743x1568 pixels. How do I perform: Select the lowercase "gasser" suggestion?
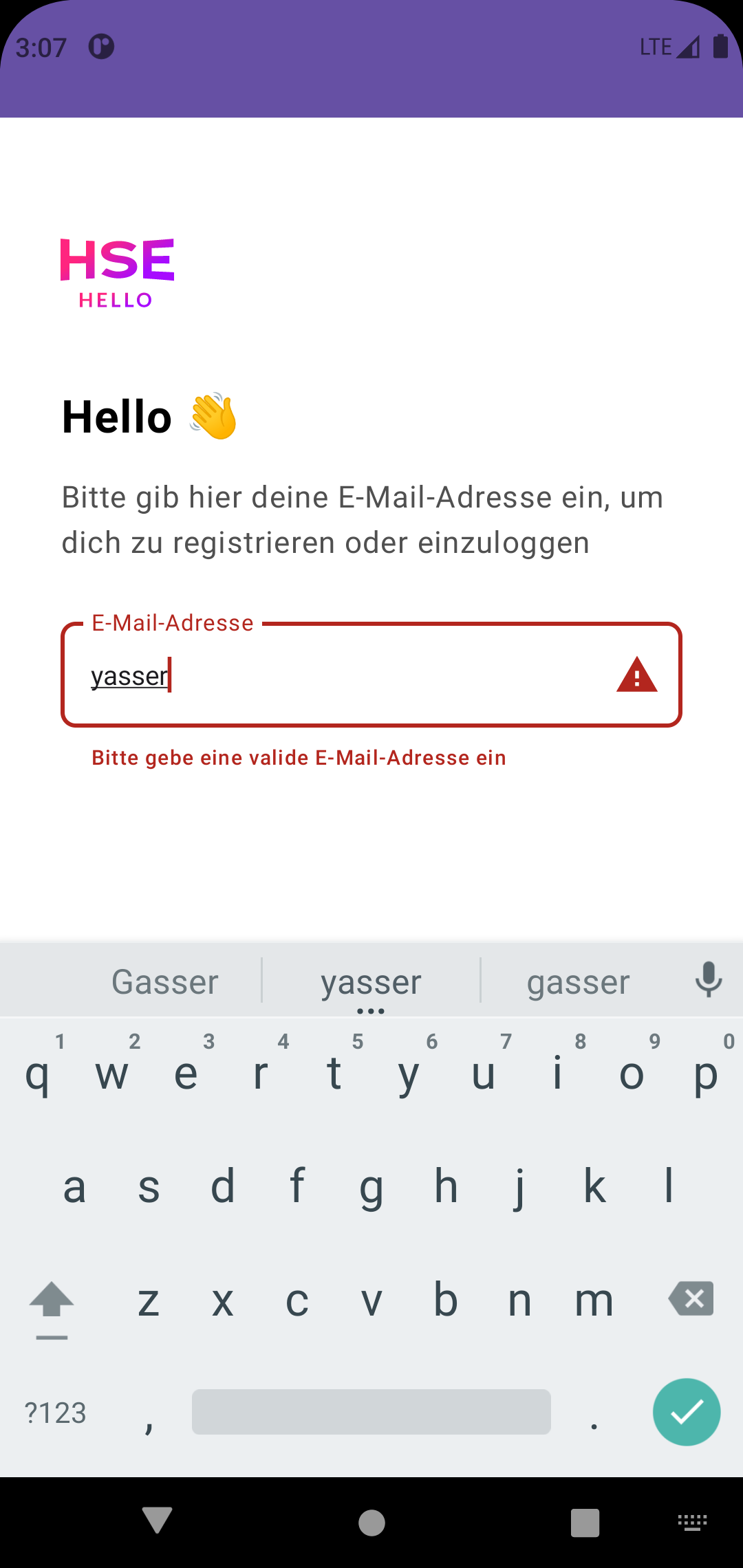click(x=578, y=981)
